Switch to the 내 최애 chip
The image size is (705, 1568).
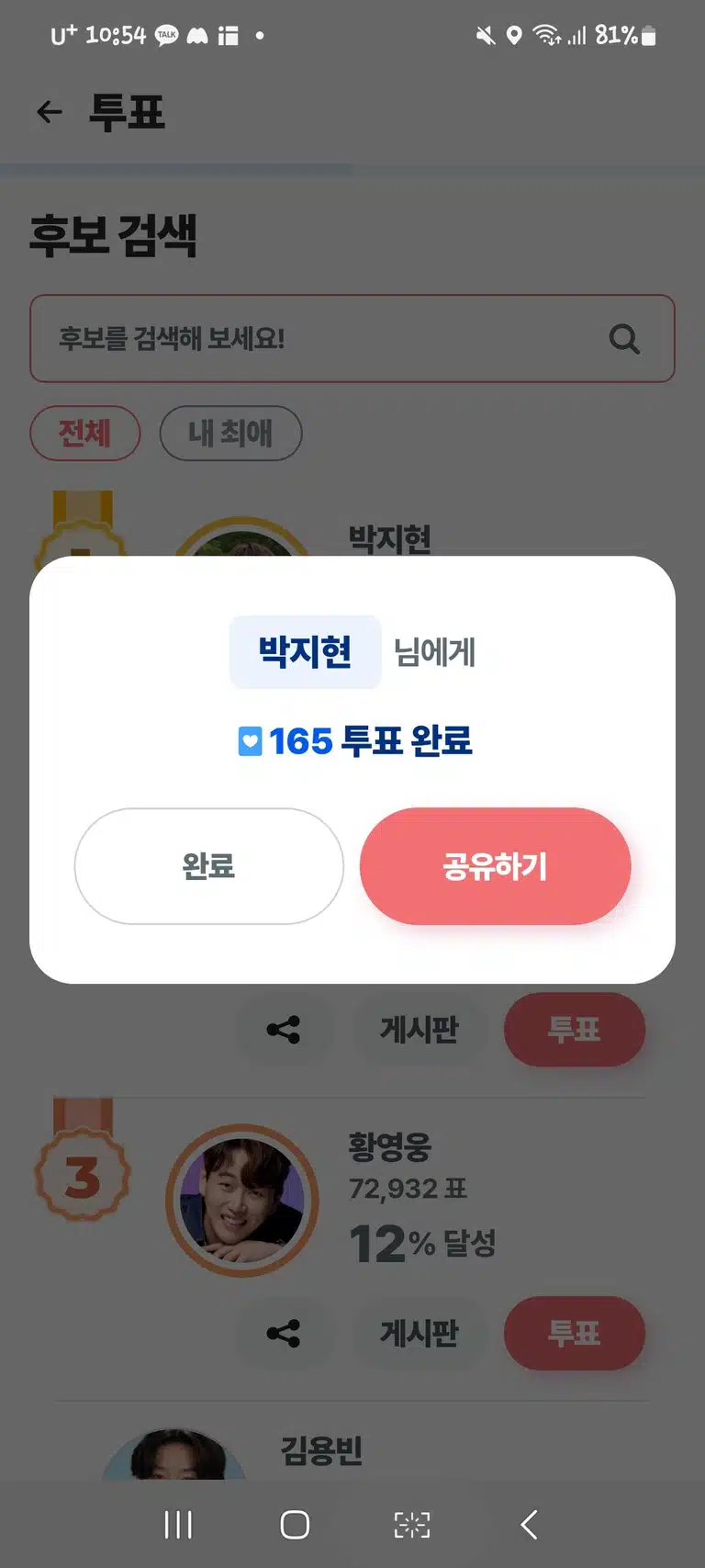point(230,433)
